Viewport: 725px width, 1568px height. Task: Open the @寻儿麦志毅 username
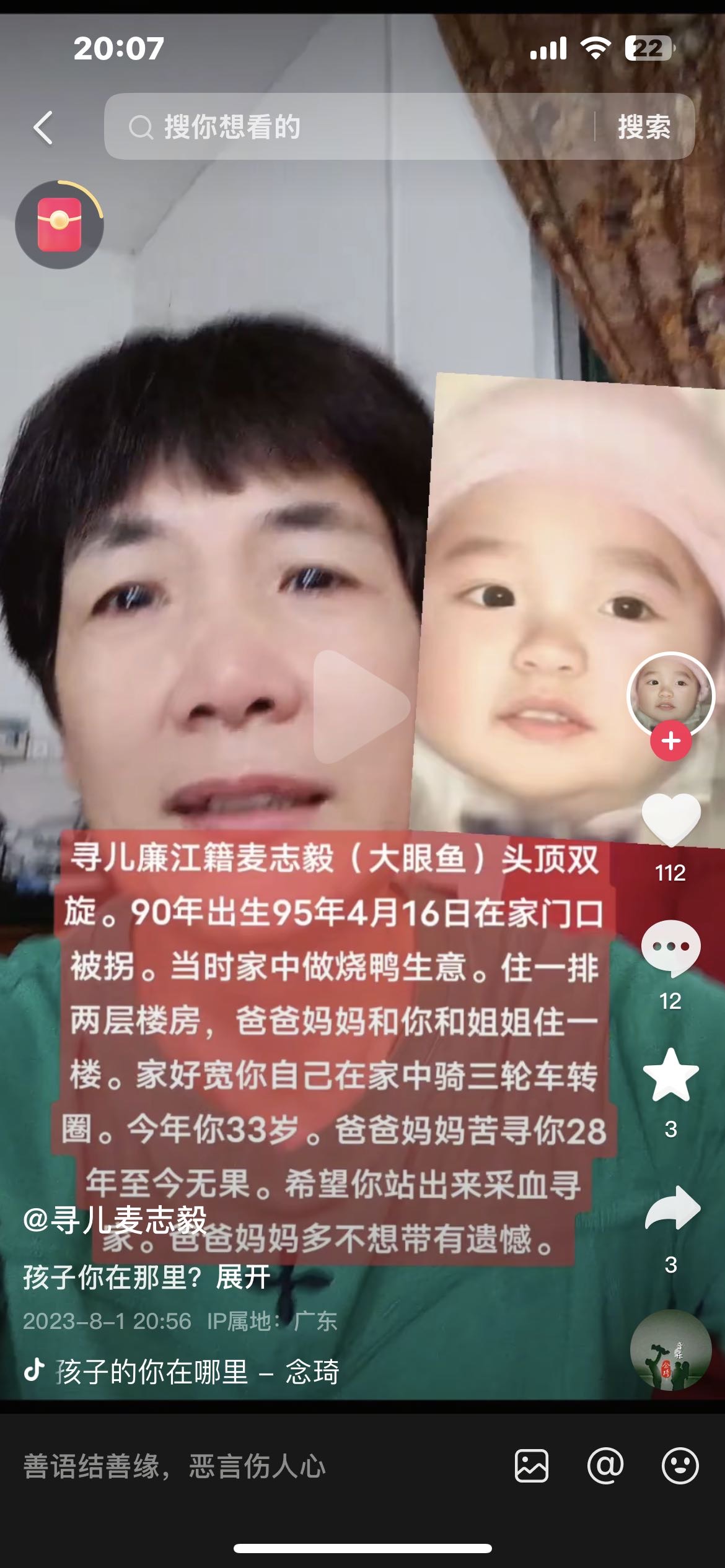click(115, 1220)
